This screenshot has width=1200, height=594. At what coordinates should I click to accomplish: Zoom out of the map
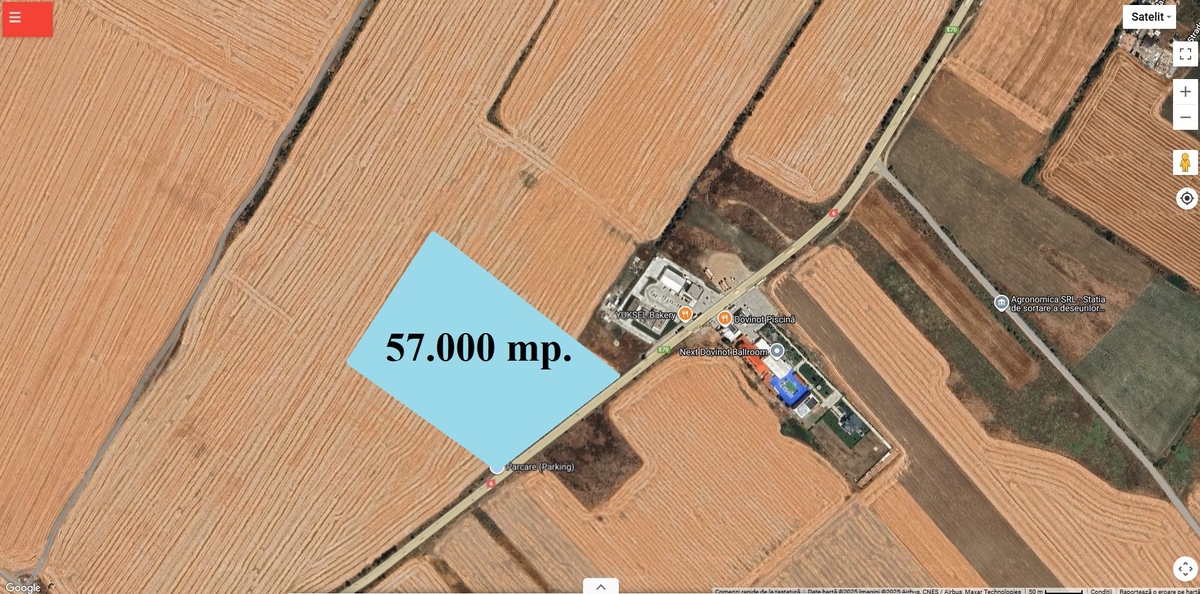pos(1185,117)
